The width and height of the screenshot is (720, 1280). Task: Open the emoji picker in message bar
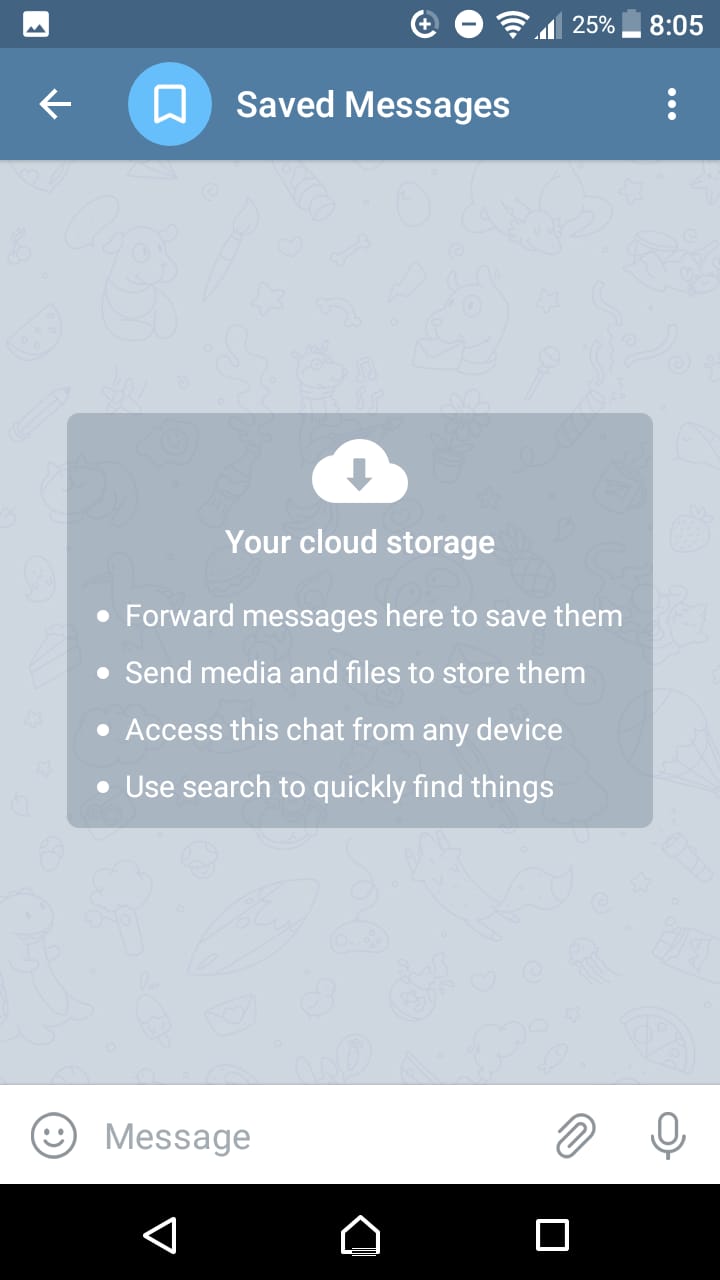coord(53,1135)
